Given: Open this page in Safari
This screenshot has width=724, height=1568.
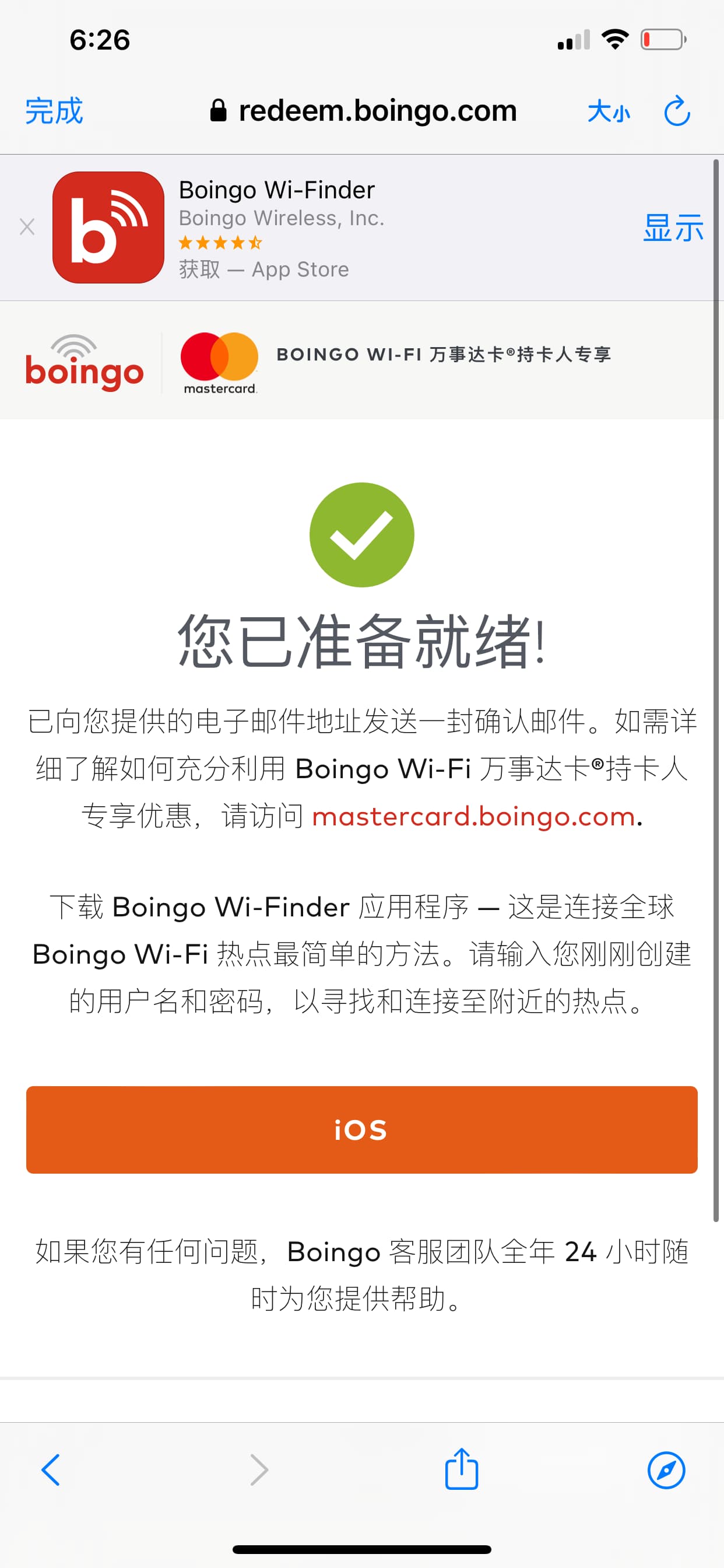Looking at the screenshot, I should (666, 1469).
